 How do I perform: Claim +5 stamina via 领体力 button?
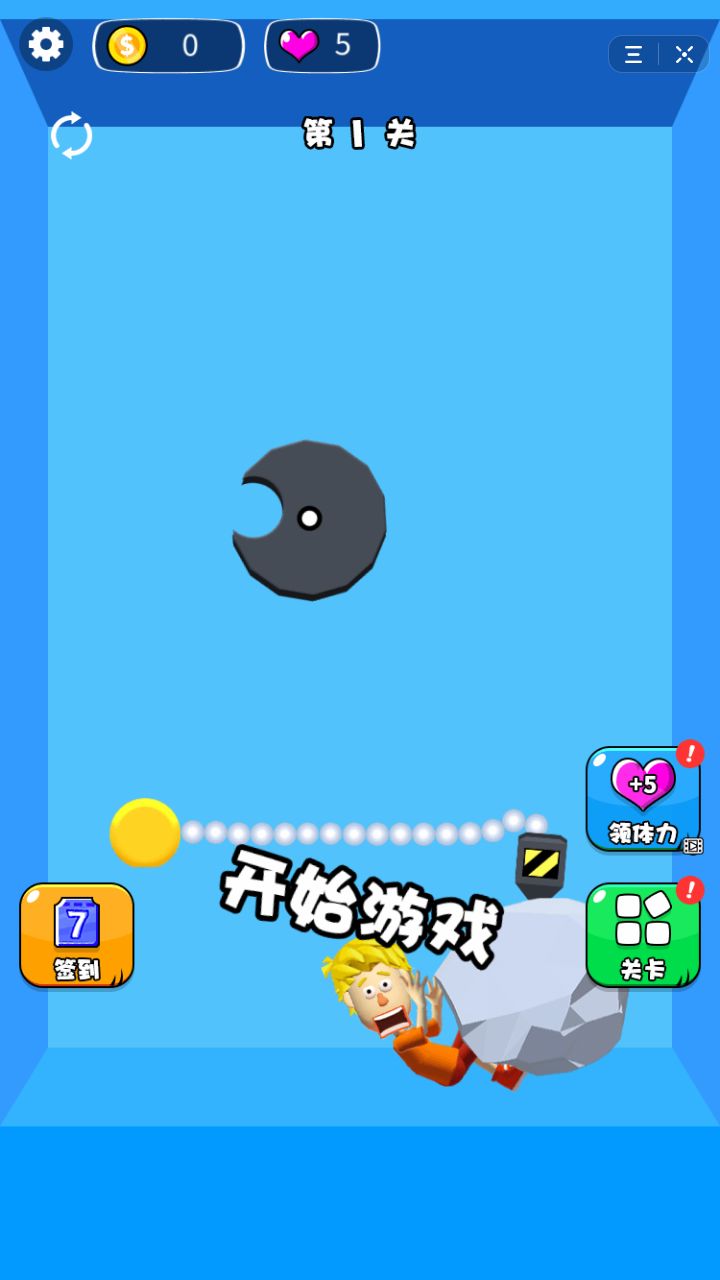[x=643, y=799]
